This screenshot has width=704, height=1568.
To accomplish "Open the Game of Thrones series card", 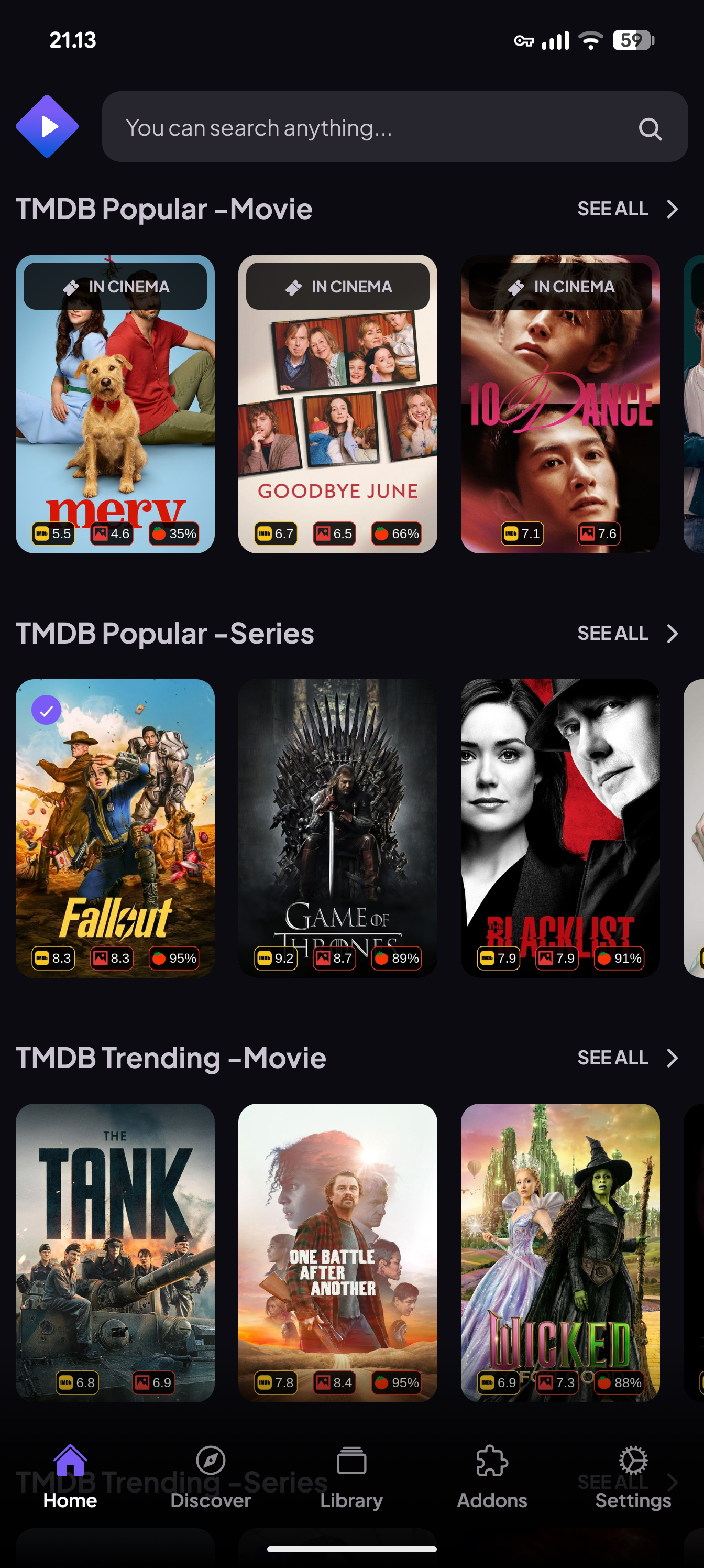I will pyautogui.click(x=337, y=828).
